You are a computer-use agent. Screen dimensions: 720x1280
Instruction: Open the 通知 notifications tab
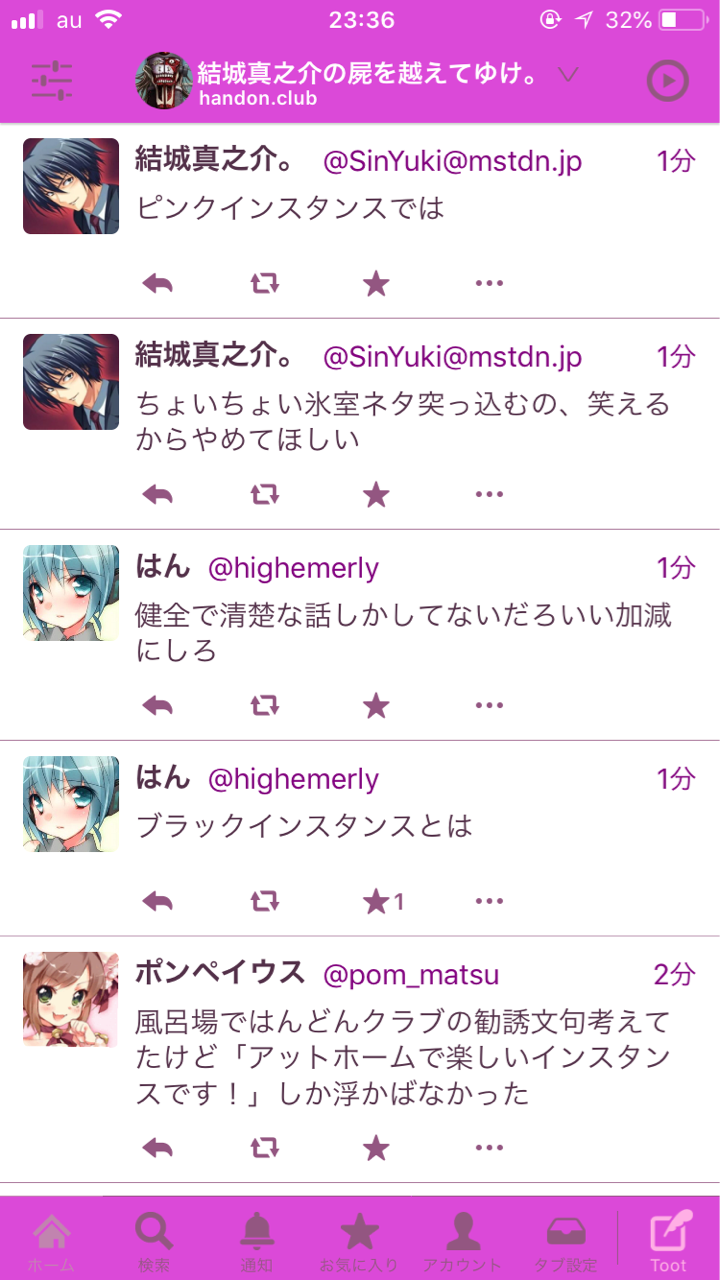point(257,1240)
